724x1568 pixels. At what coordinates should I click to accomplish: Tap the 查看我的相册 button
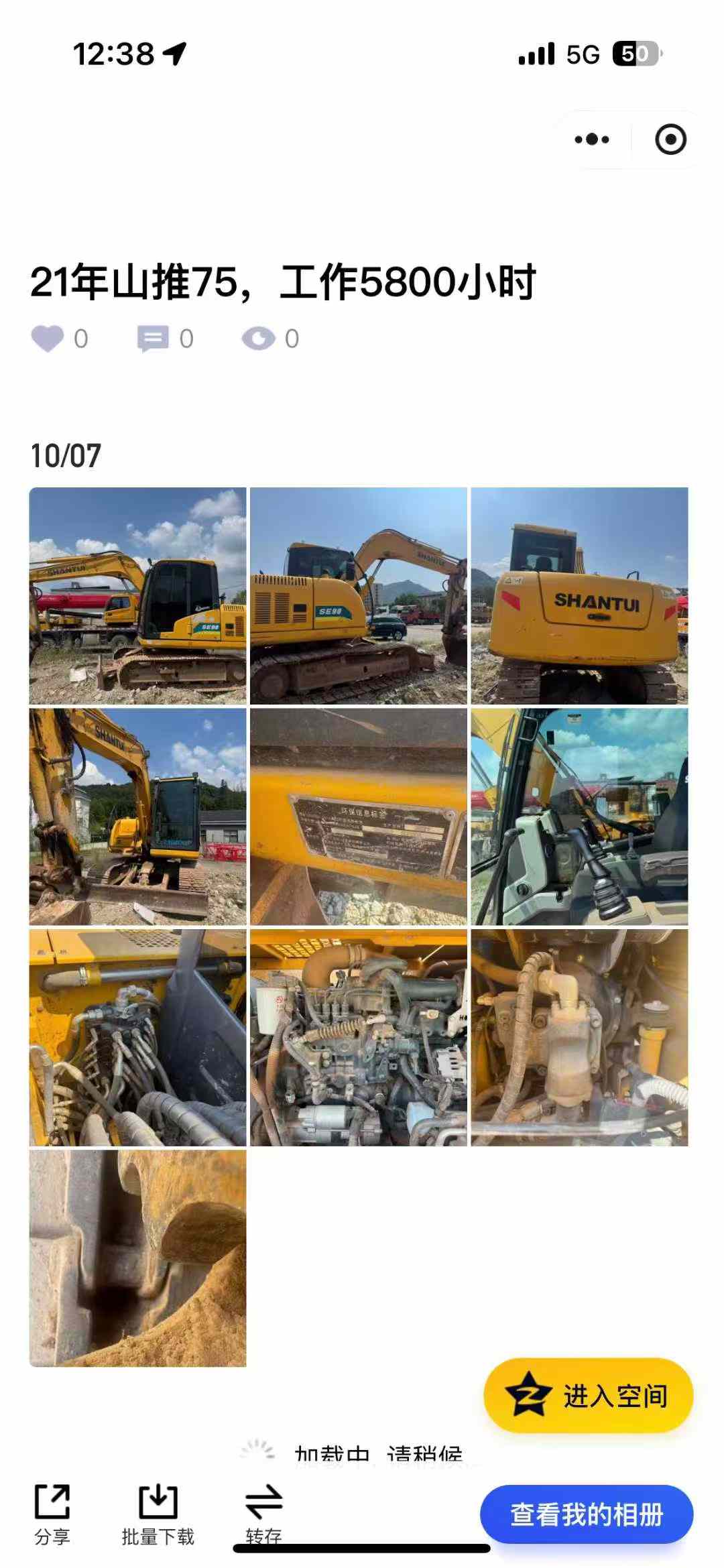587,1514
